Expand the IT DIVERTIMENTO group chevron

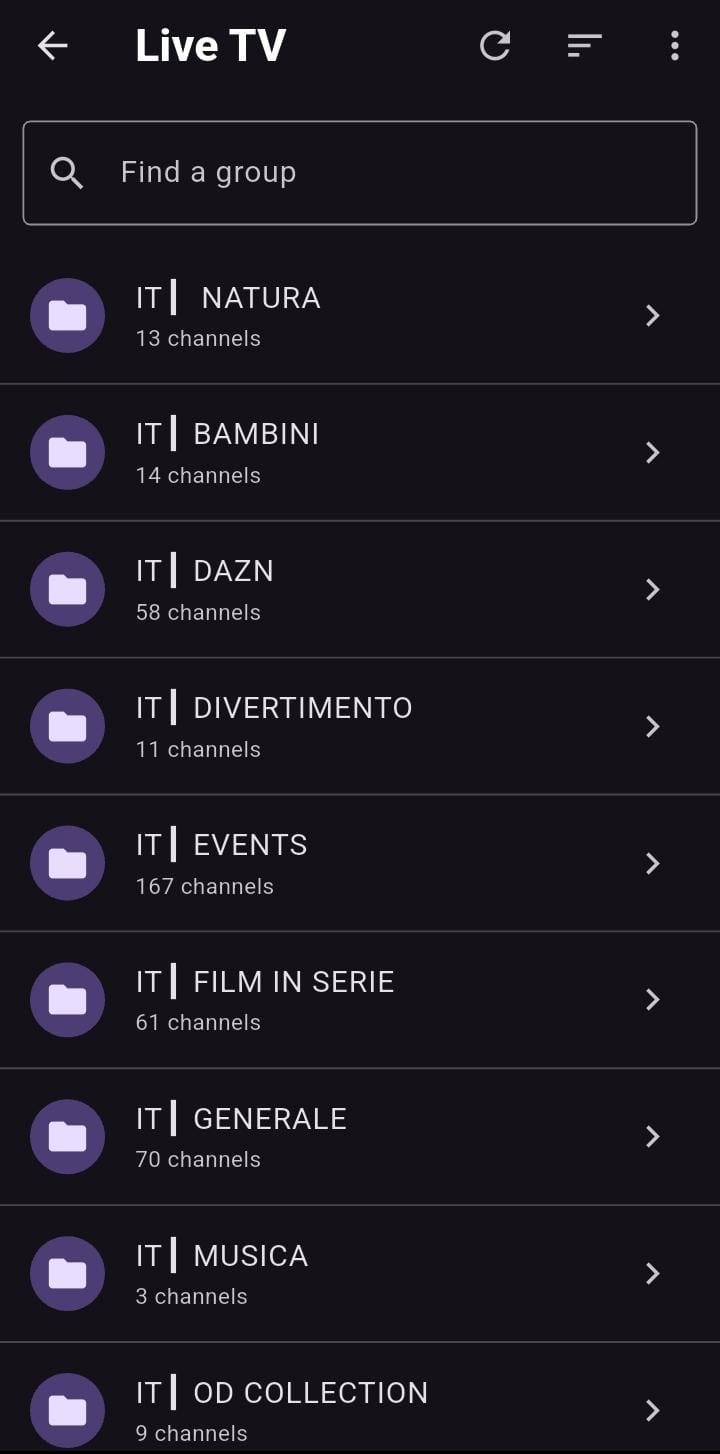(652, 726)
